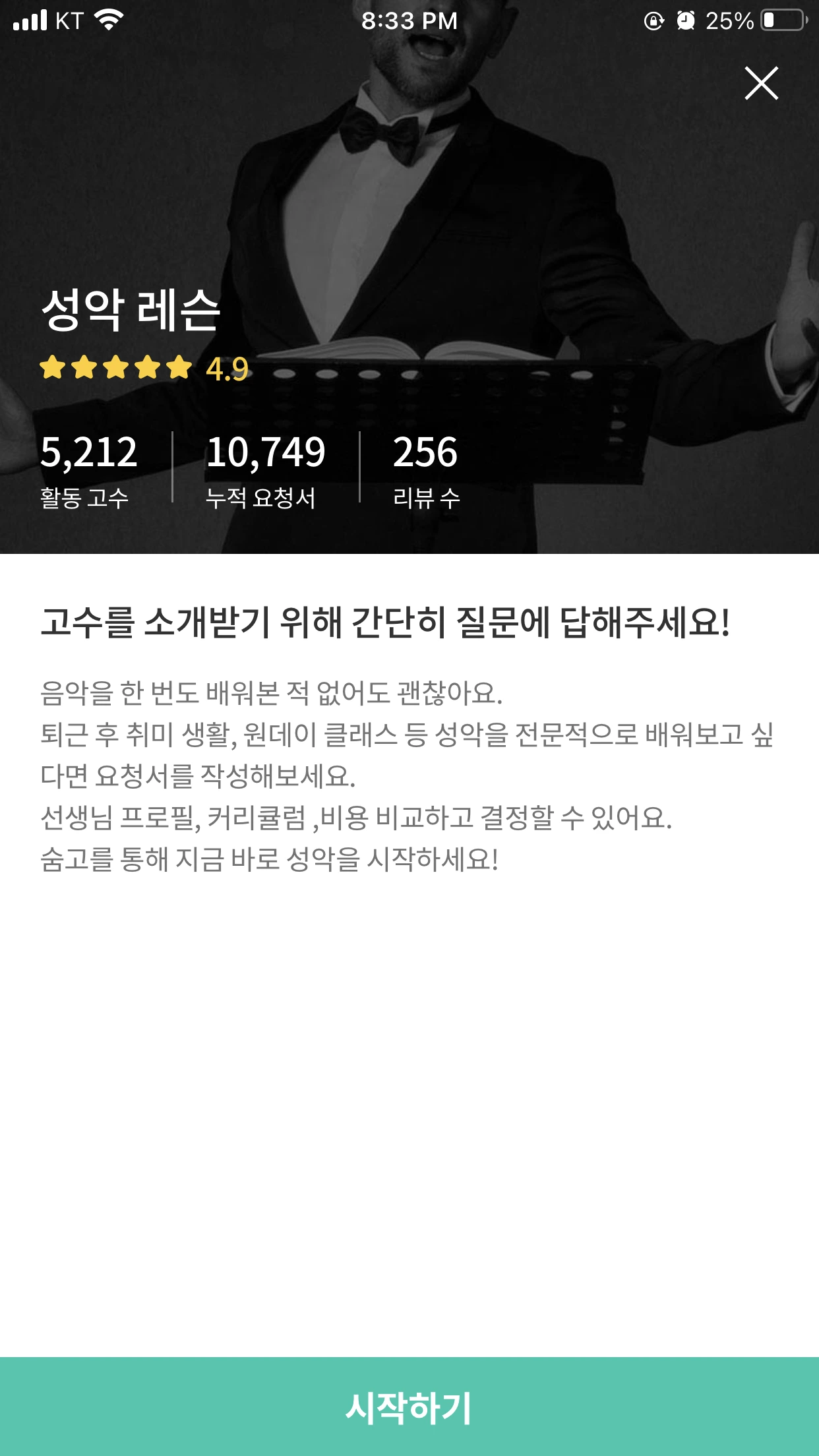819x1456 pixels.
Task: Select the middle star in the star row
Action: tap(116, 367)
